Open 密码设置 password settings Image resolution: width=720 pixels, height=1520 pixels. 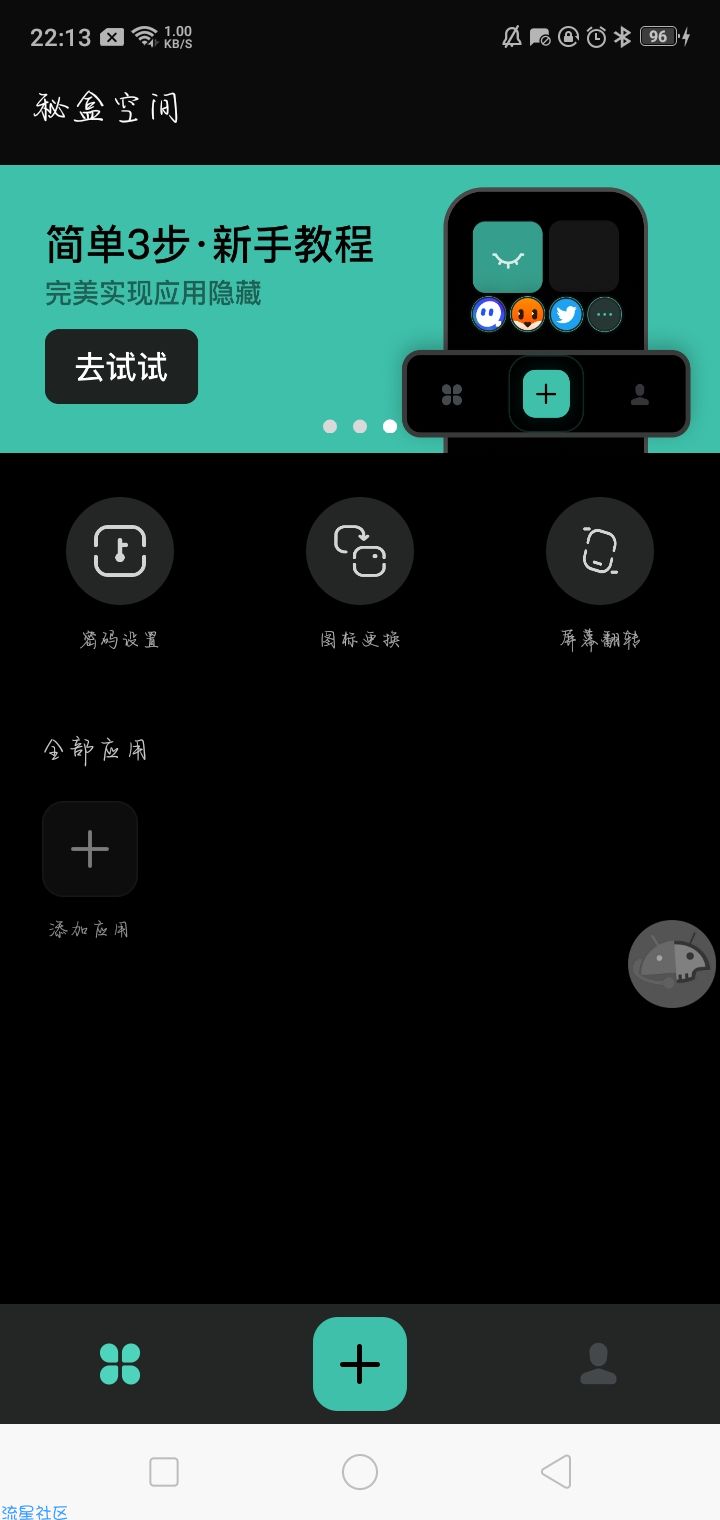point(120,551)
